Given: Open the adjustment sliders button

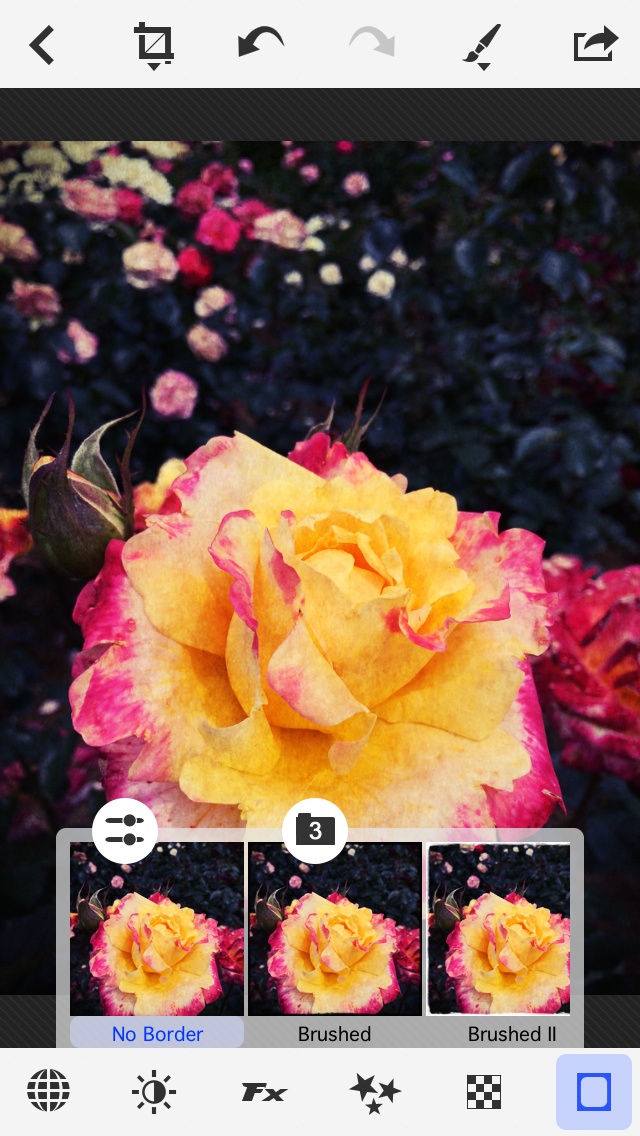Looking at the screenshot, I should (x=125, y=831).
